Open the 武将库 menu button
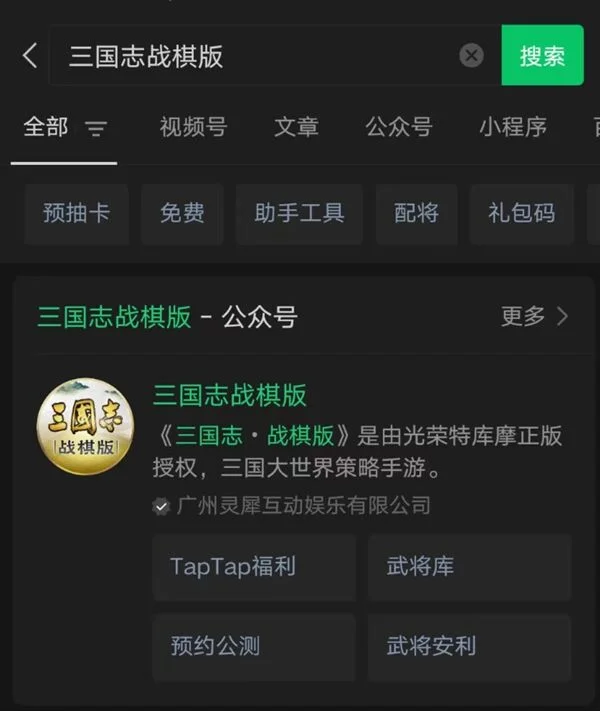The width and height of the screenshot is (600, 711). coord(469,567)
